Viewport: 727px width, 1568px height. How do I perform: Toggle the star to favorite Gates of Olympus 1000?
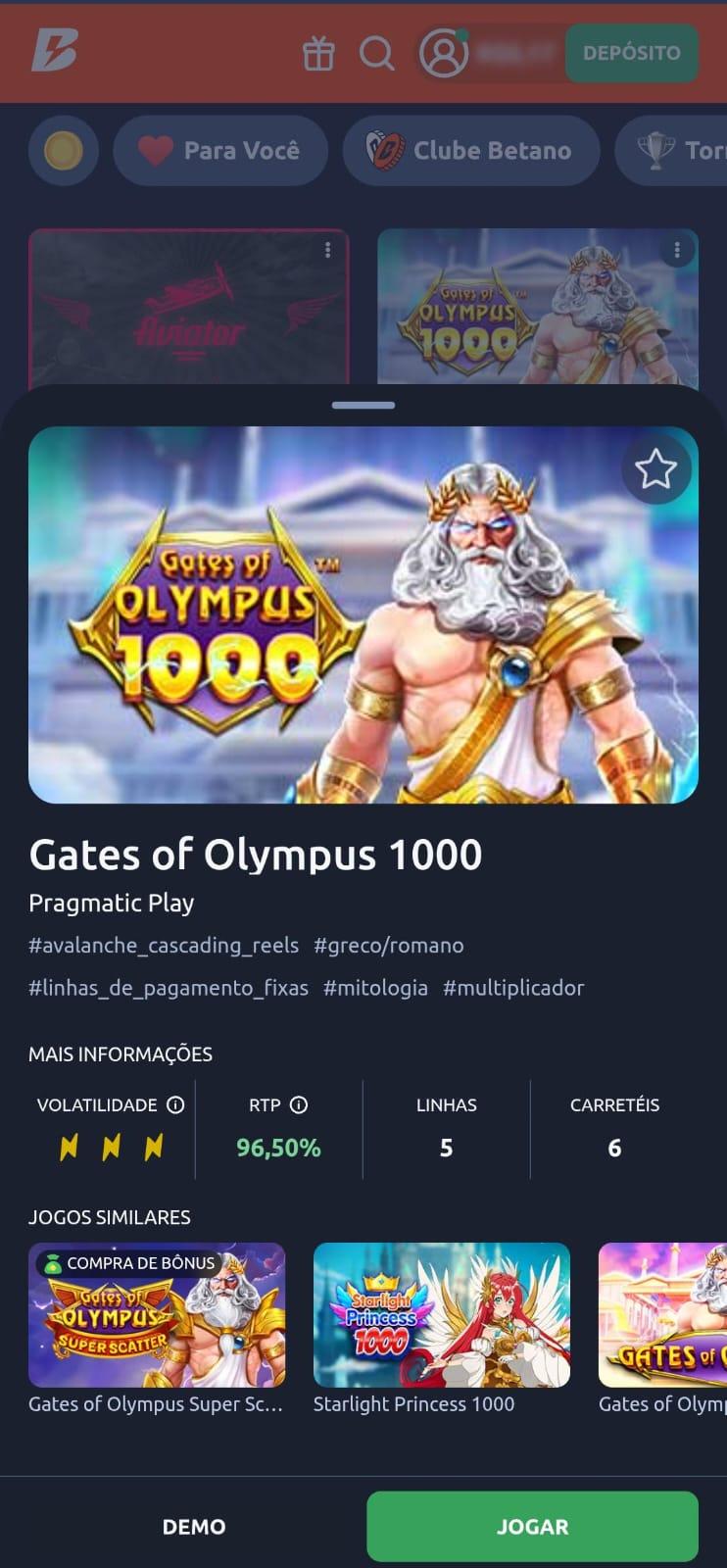coord(655,469)
